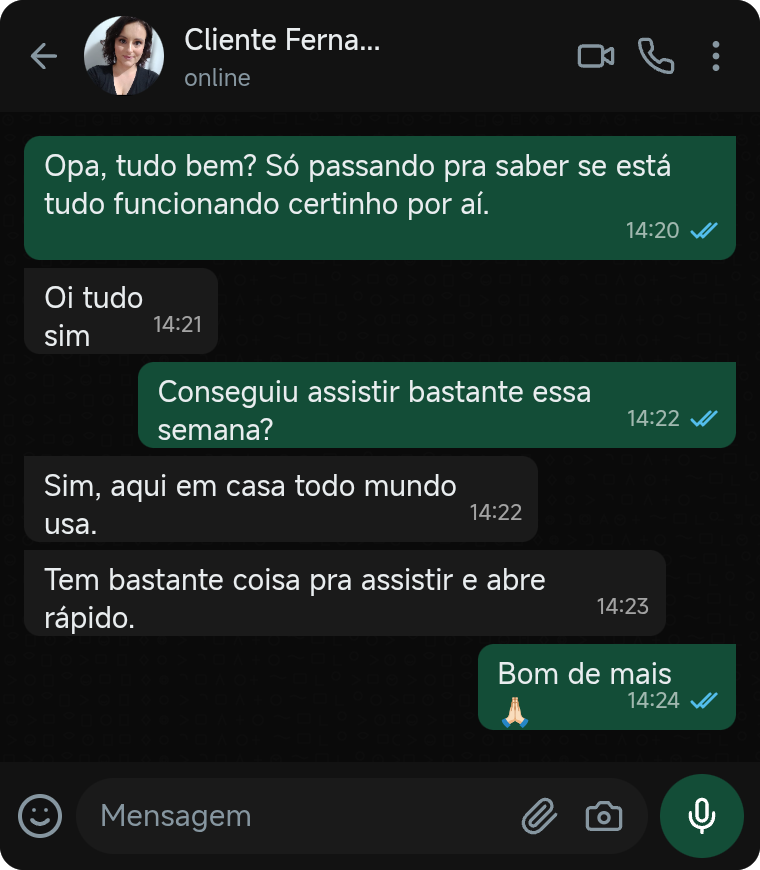Start a video call with Cliente Fernanda
The width and height of the screenshot is (760, 870).
[x=595, y=56]
